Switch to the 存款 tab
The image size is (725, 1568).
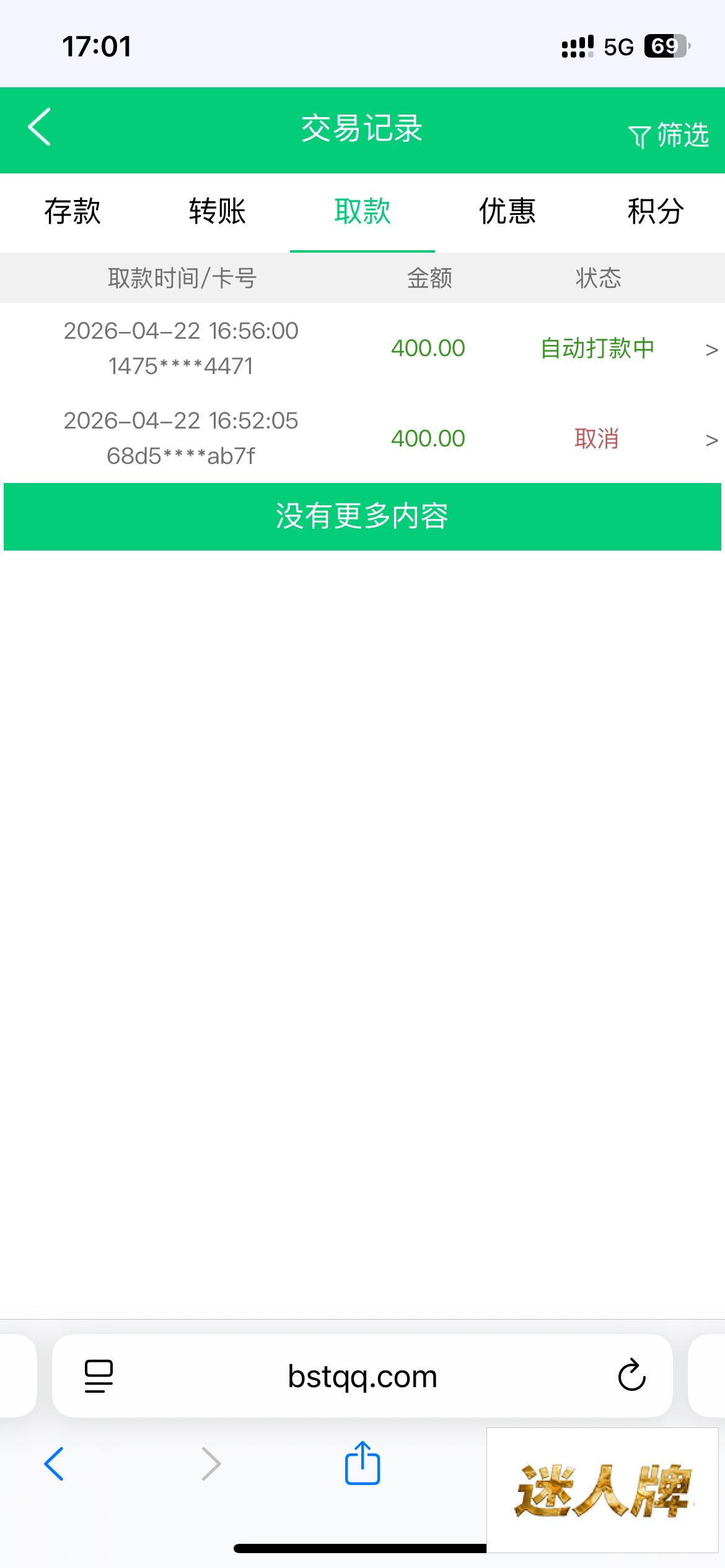(x=72, y=212)
